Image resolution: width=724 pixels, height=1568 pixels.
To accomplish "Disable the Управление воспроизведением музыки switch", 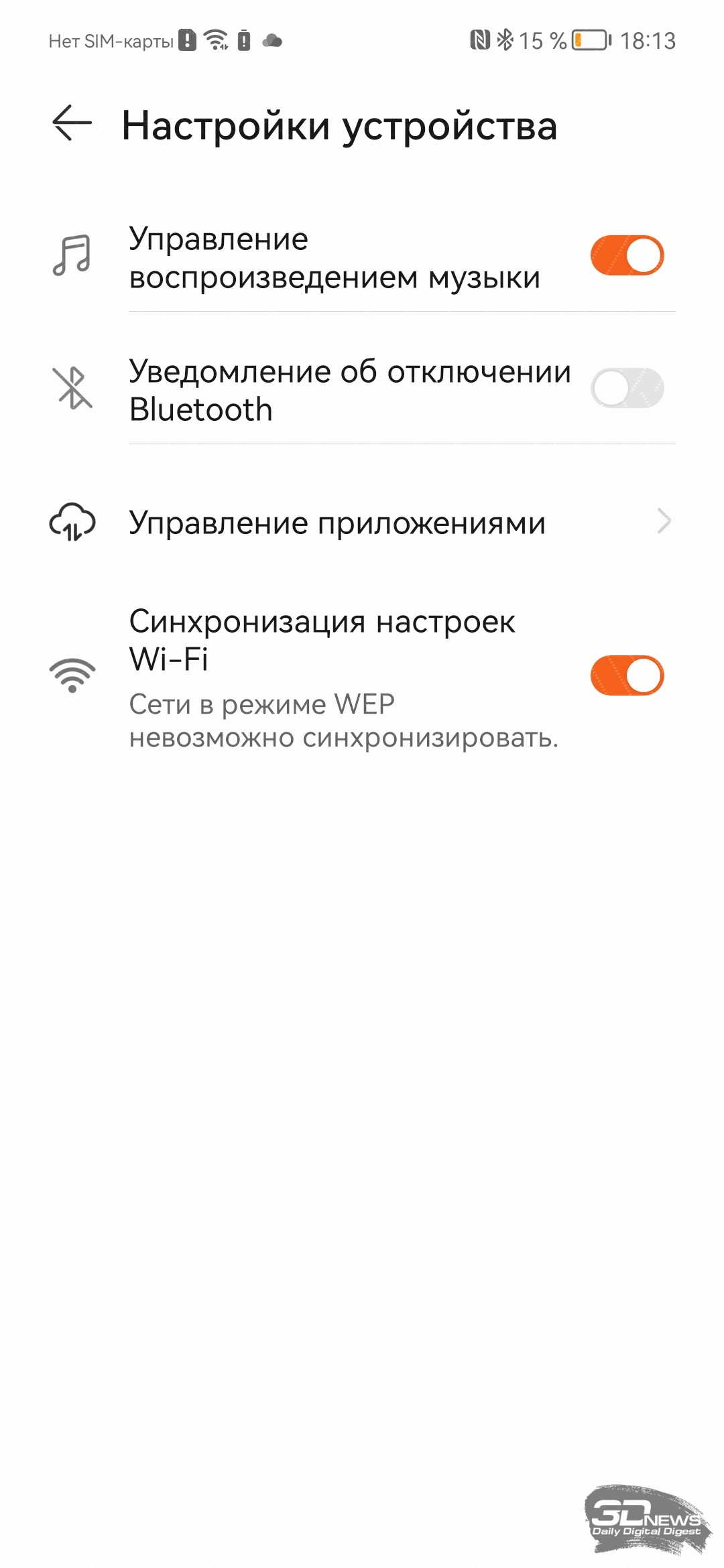I will point(627,255).
